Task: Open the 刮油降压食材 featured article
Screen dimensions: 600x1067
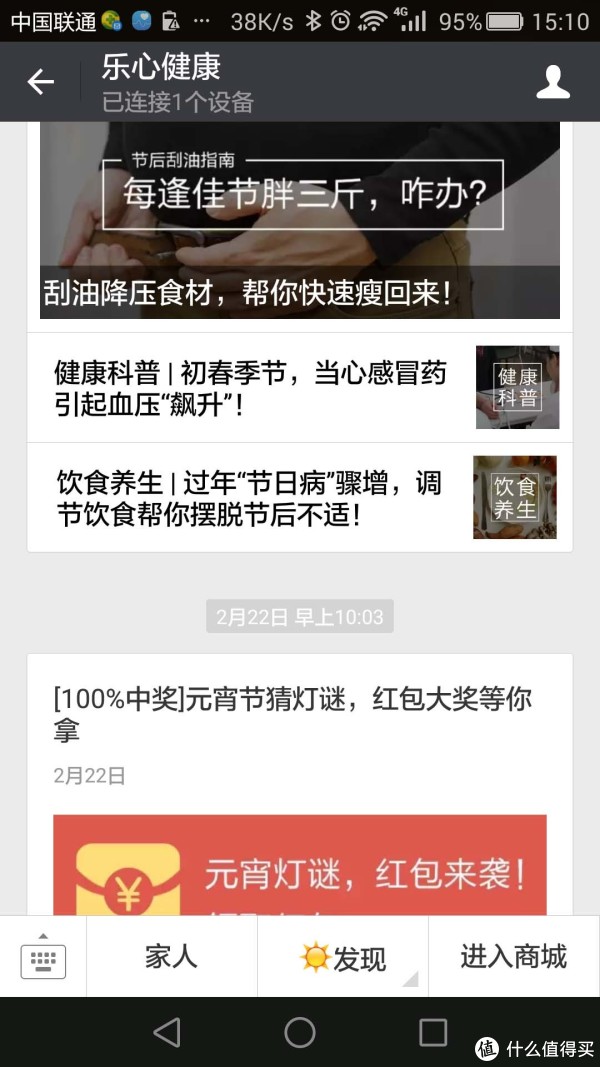Action: pos(300,225)
